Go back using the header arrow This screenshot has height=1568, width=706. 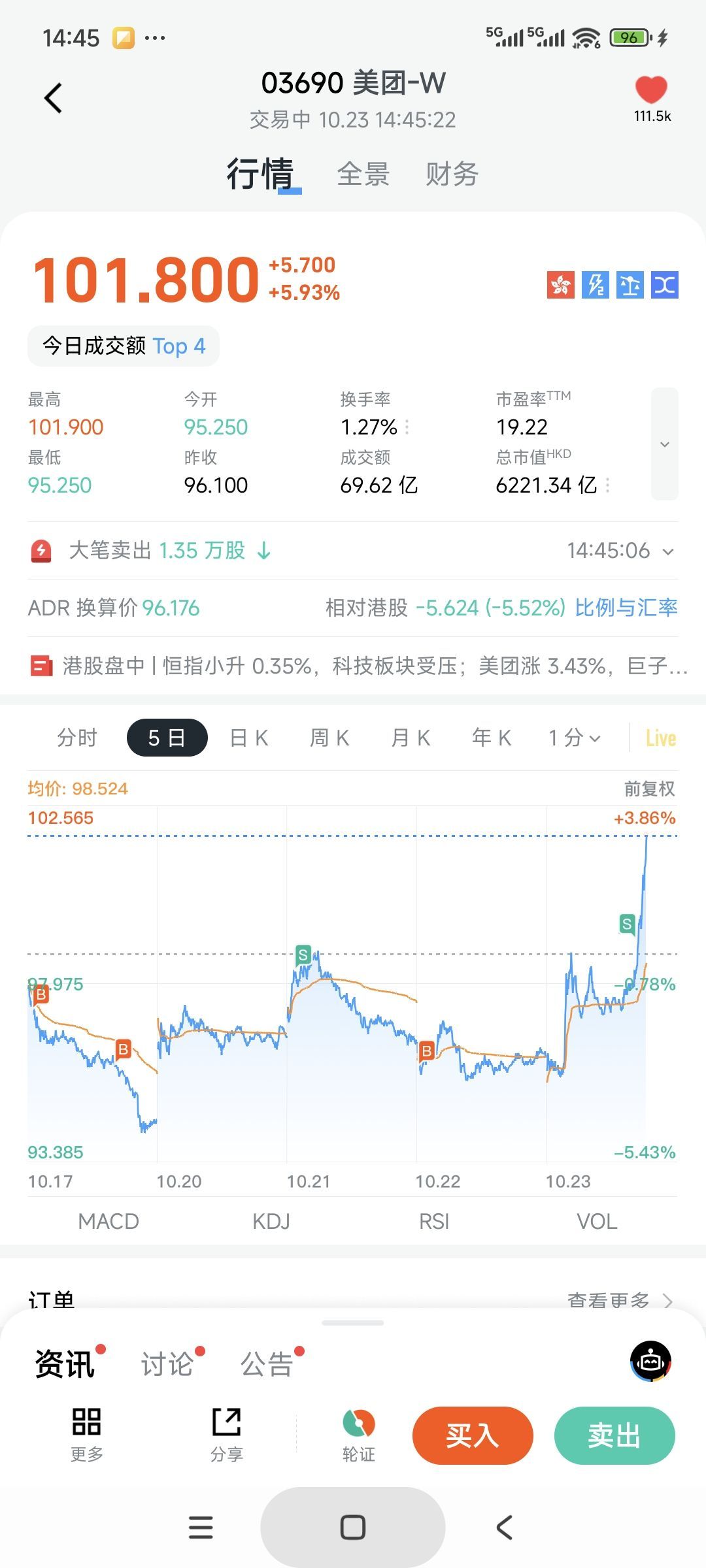(53, 99)
